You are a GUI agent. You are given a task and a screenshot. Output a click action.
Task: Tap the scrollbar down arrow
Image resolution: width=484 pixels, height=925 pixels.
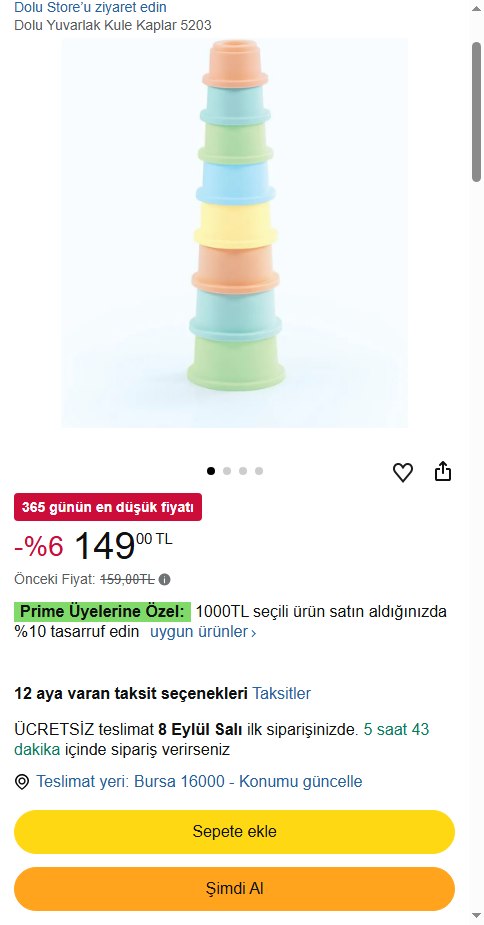pos(476,916)
